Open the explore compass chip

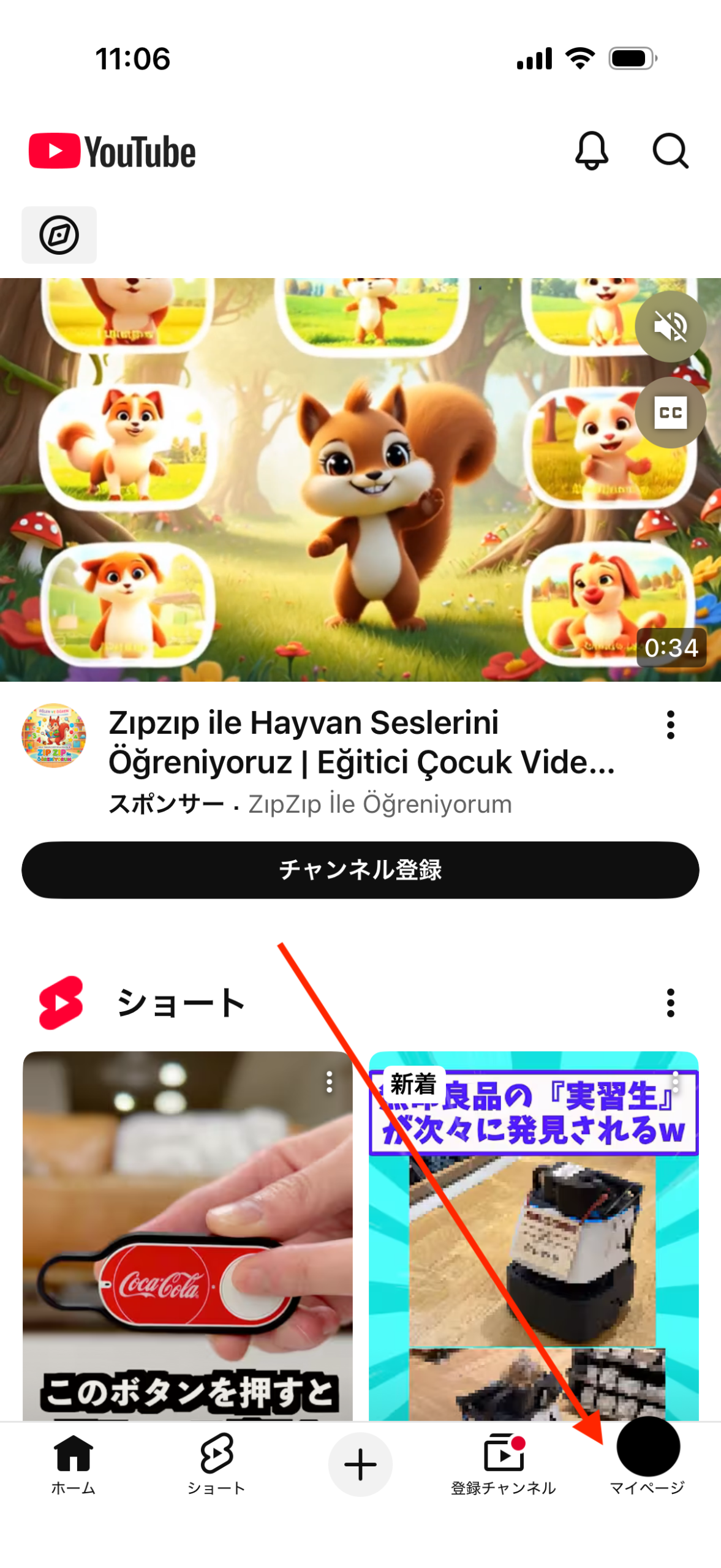pyautogui.click(x=59, y=235)
